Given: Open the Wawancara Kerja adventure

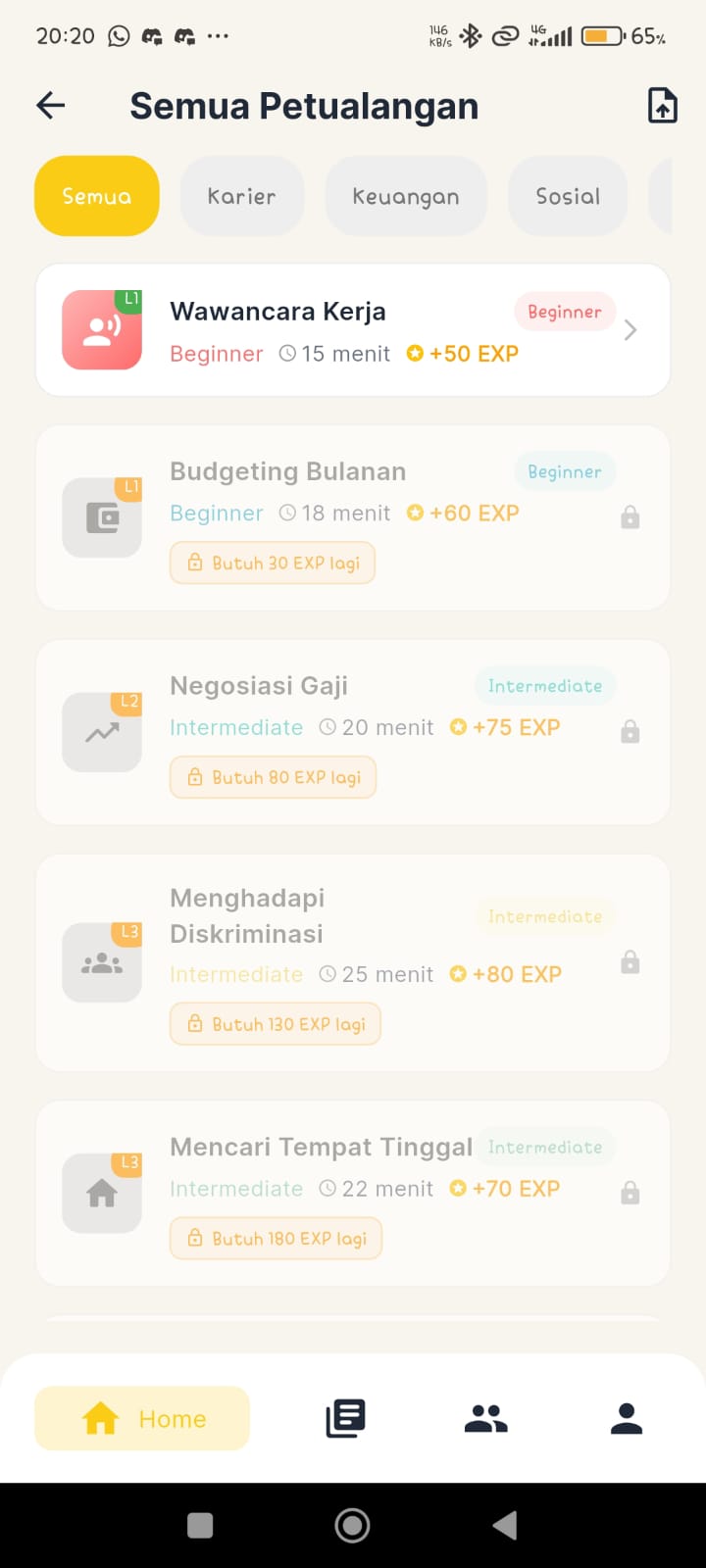Looking at the screenshot, I should point(353,330).
